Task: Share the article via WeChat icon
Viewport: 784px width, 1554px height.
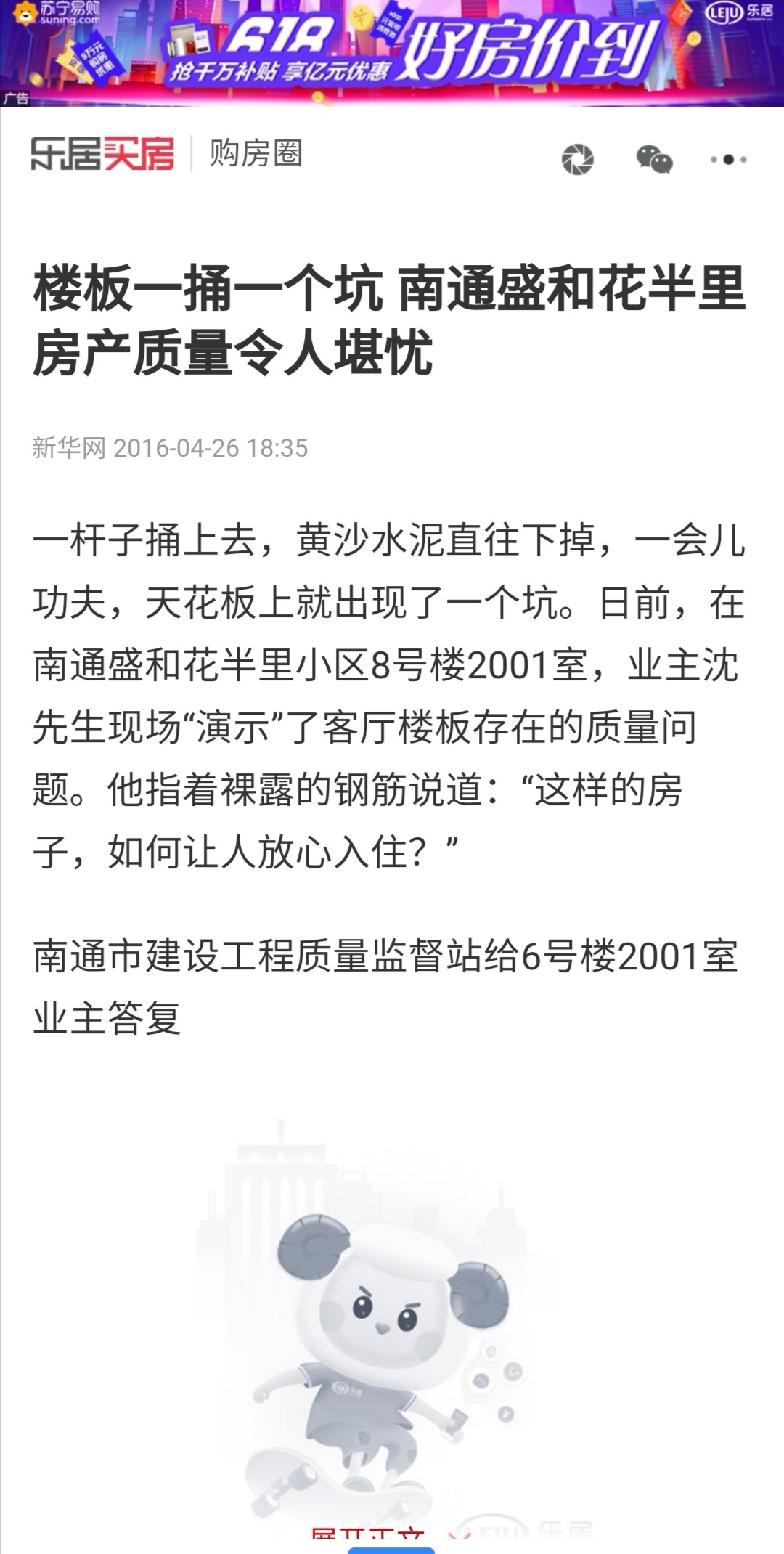Action: 654,160
